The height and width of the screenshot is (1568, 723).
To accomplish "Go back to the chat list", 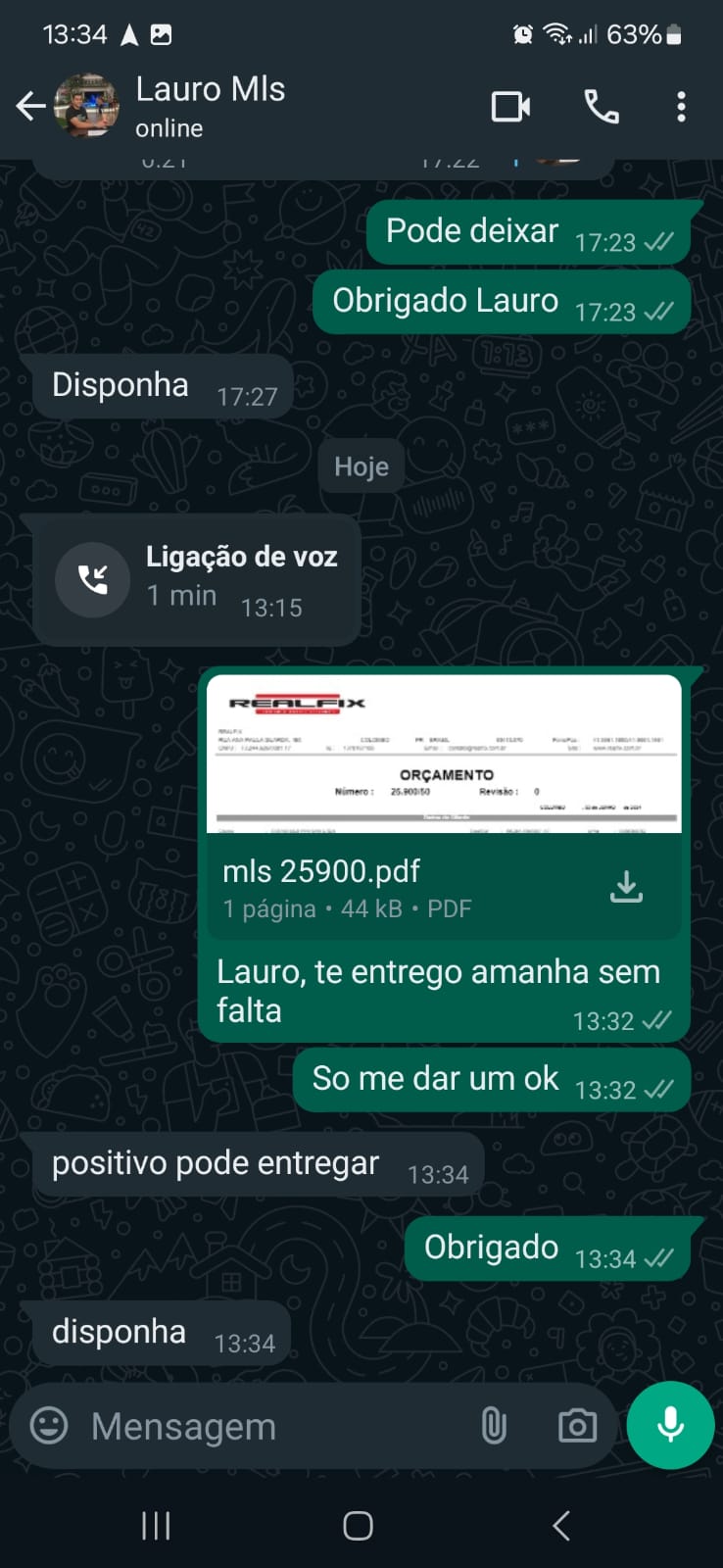I will click(31, 106).
